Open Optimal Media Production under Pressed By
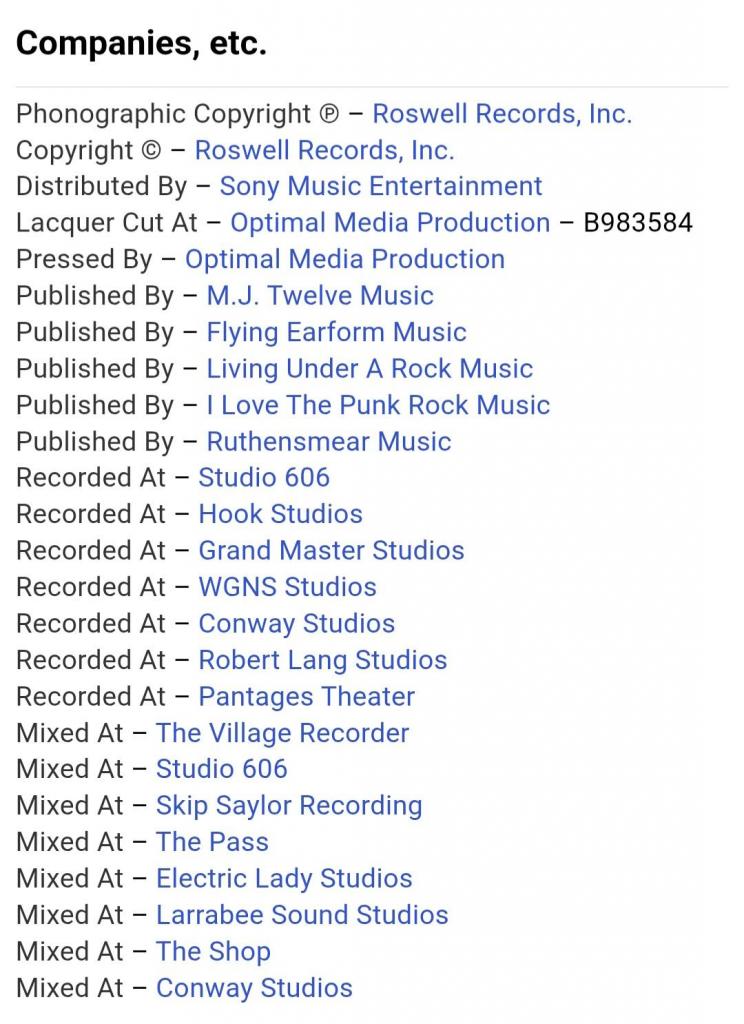744x1024 pixels. point(344,259)
